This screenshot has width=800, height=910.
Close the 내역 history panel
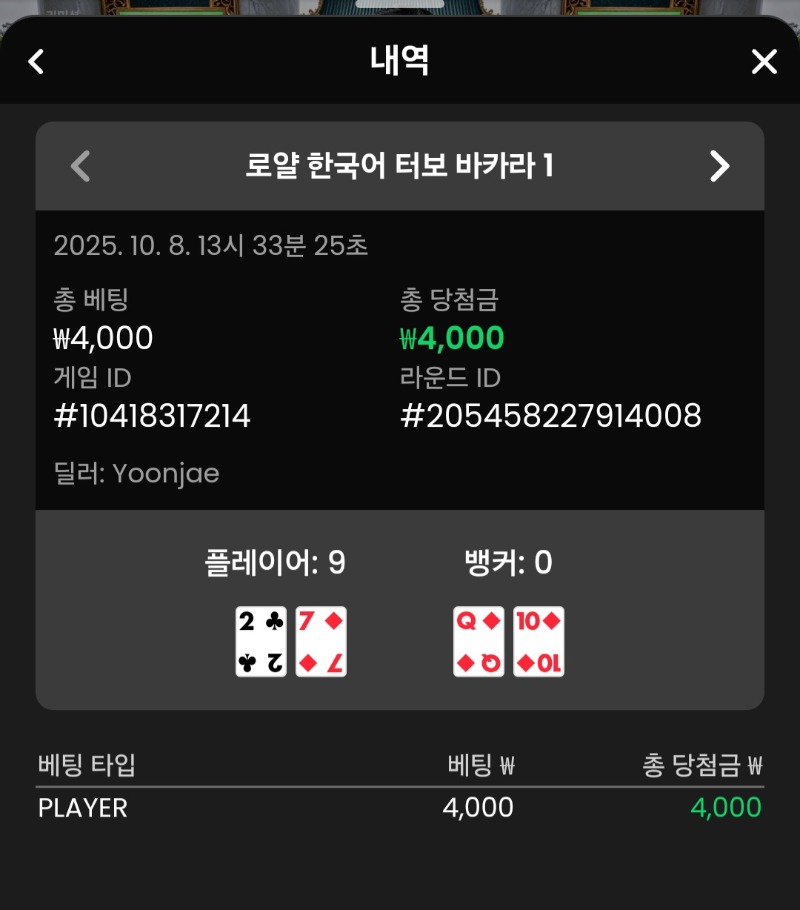tap(764, 62)
